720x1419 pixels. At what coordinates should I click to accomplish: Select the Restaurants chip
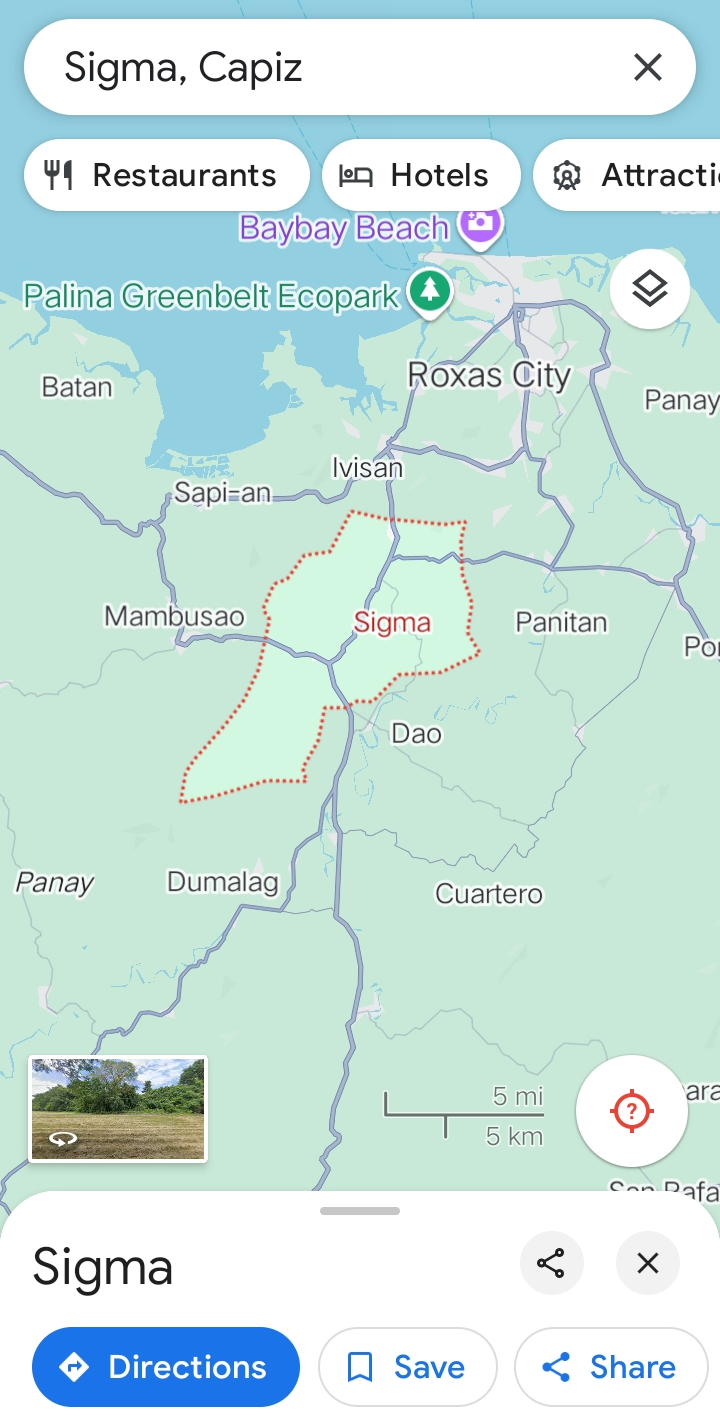click(166, 175)
